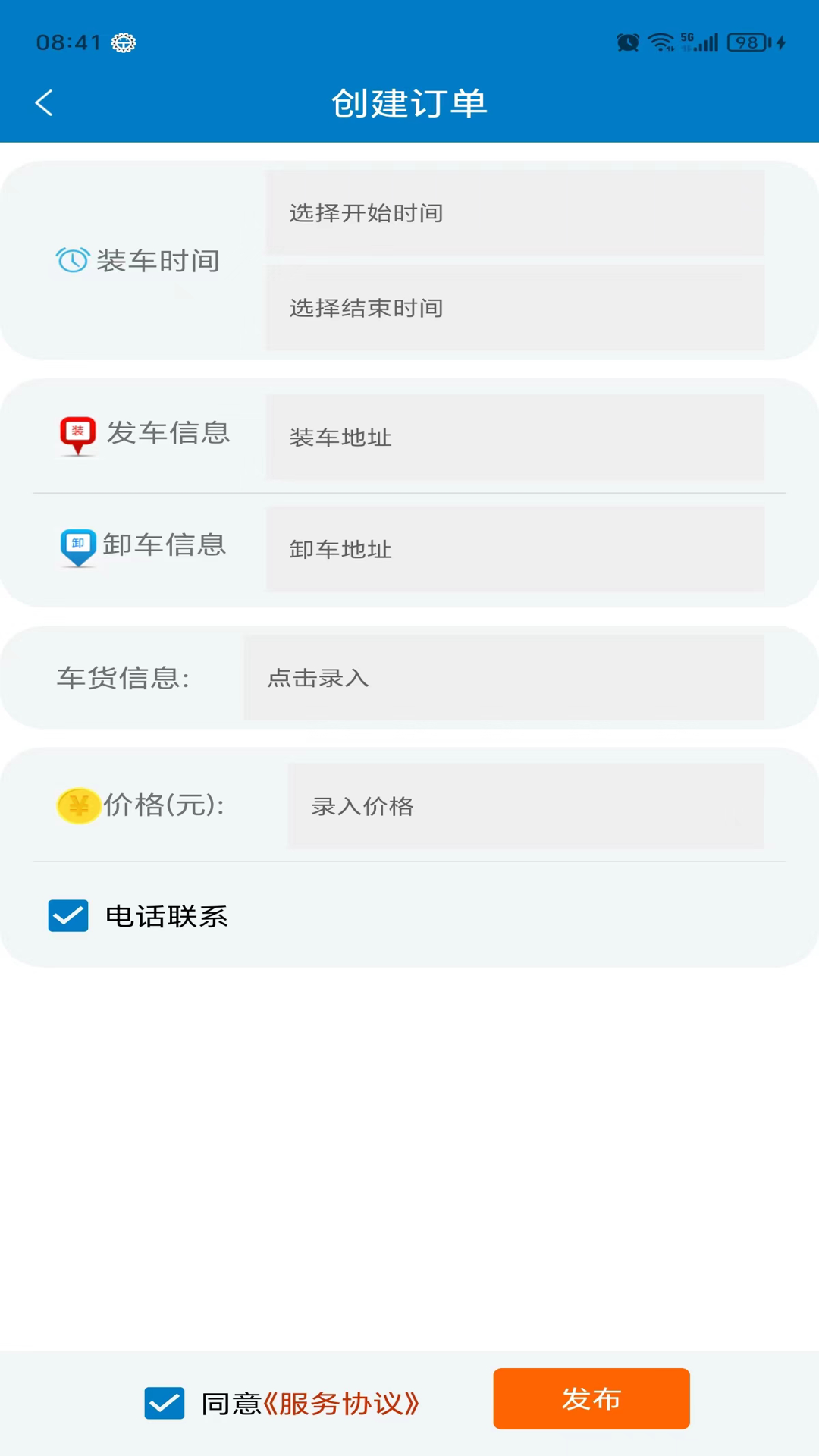Tap the 发车信息 section label
The width and height of the screenshot is (819, 1456).
pos(167,433)
